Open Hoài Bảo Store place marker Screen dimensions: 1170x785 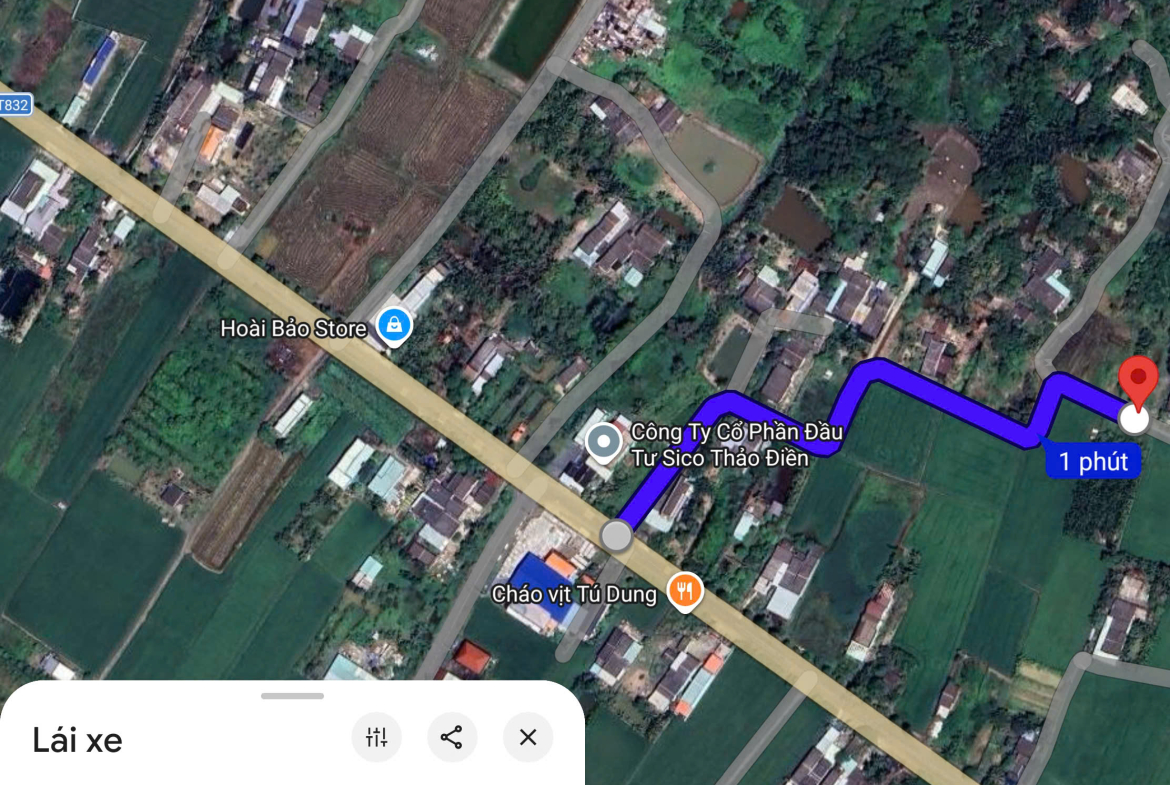tap(395, 325)
